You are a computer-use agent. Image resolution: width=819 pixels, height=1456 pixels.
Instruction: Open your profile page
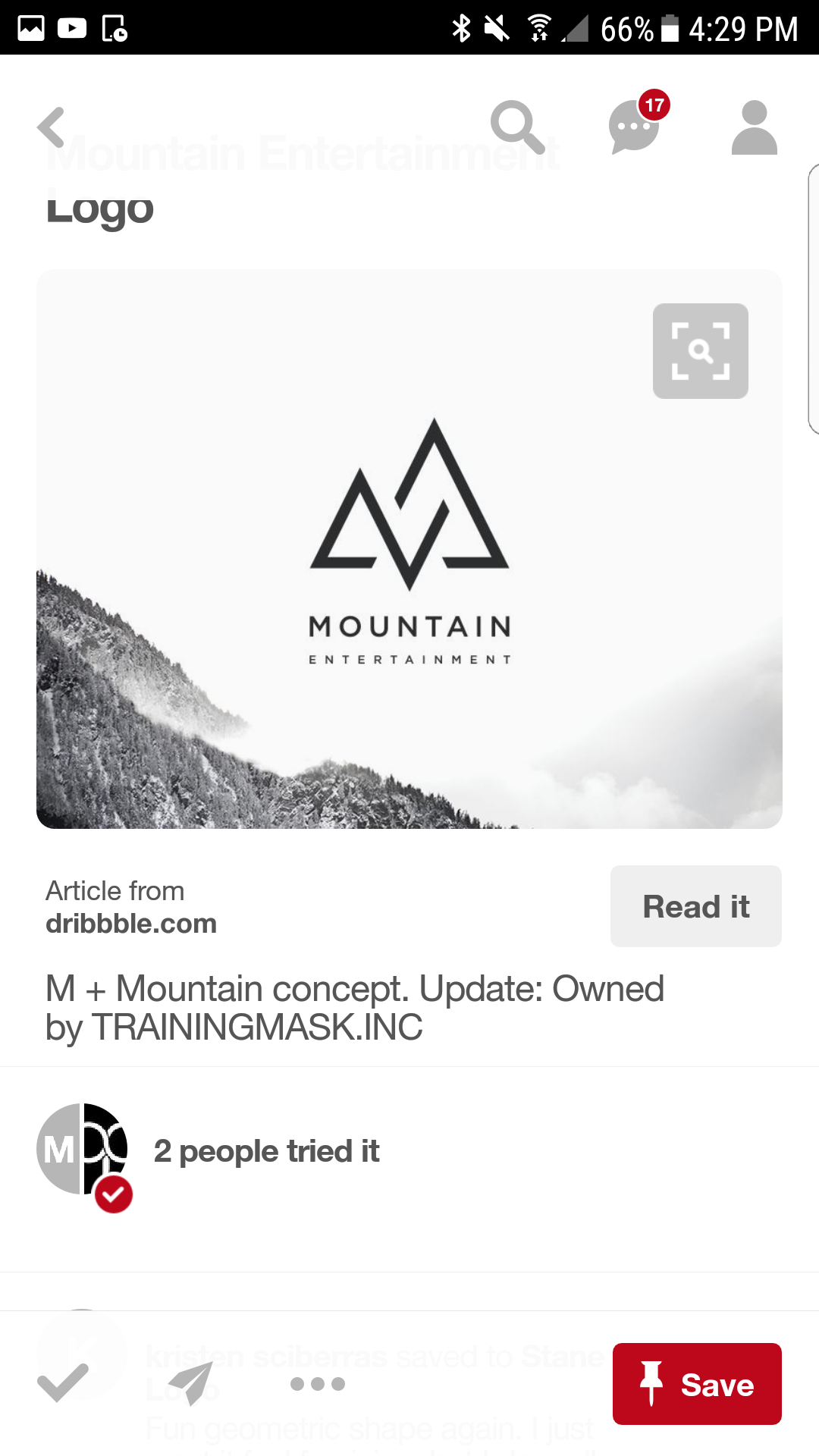tap(754, 127)
